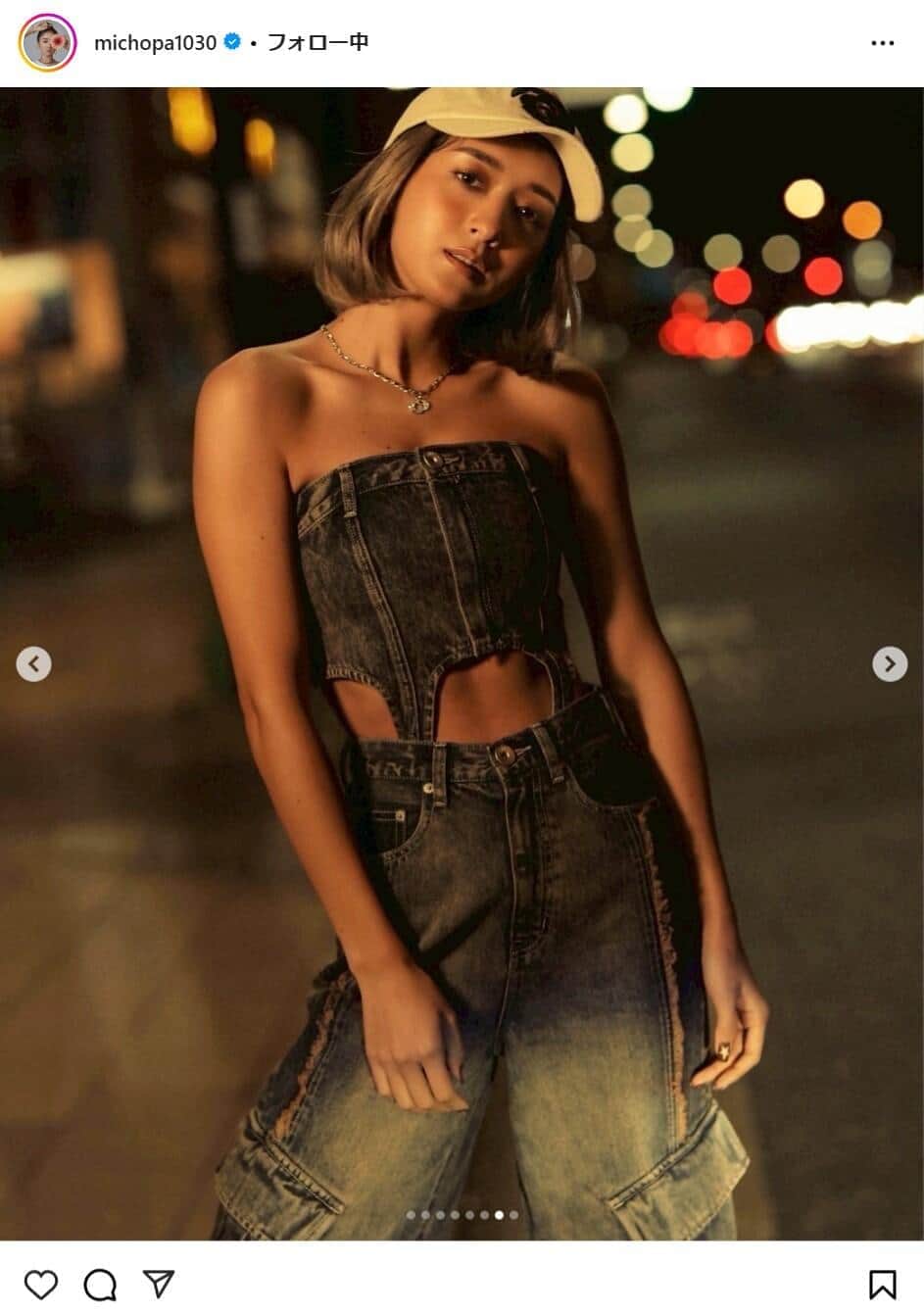
Task: Open the three-dot overflow menu
Action: tap(882, 44)
